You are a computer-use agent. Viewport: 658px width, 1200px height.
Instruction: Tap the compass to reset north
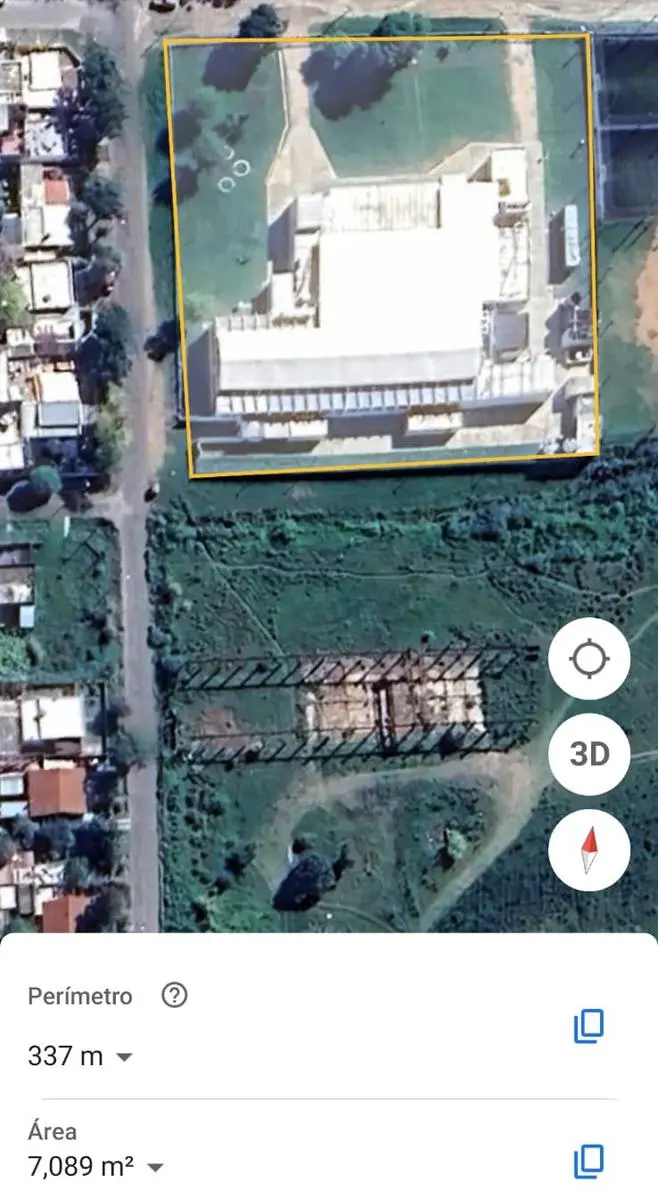pos(589,850)
